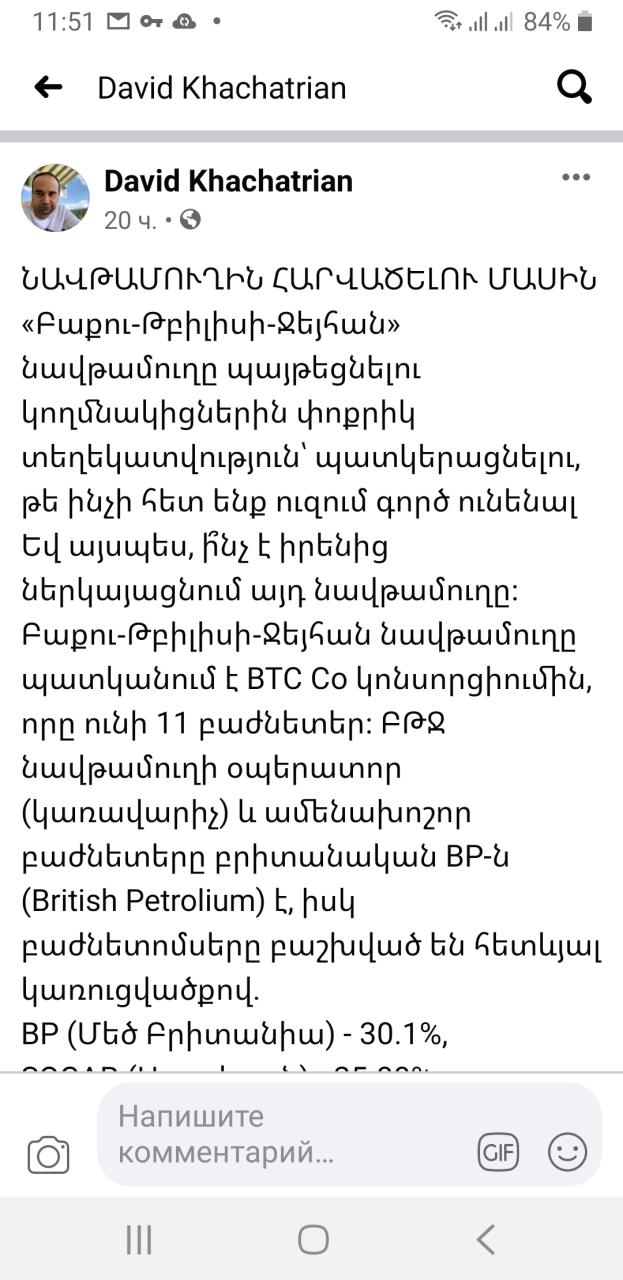Add a GIF to the comment
The height and width of the screenshot is (1280, 623).
[x=499, y=1152]
